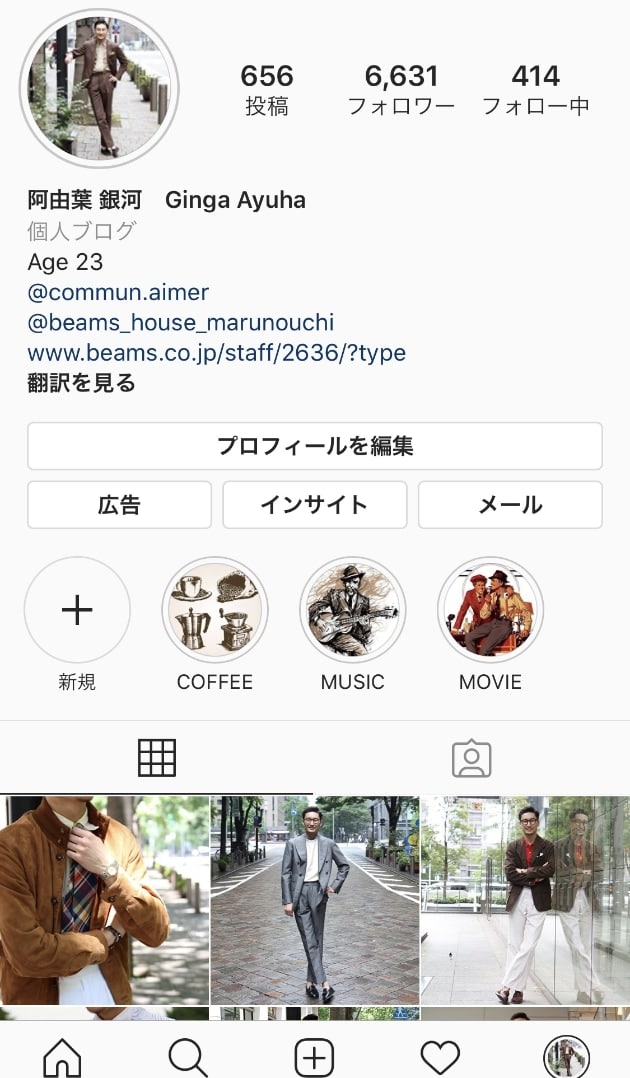Switch to the grid posts tab

(157, 758)
